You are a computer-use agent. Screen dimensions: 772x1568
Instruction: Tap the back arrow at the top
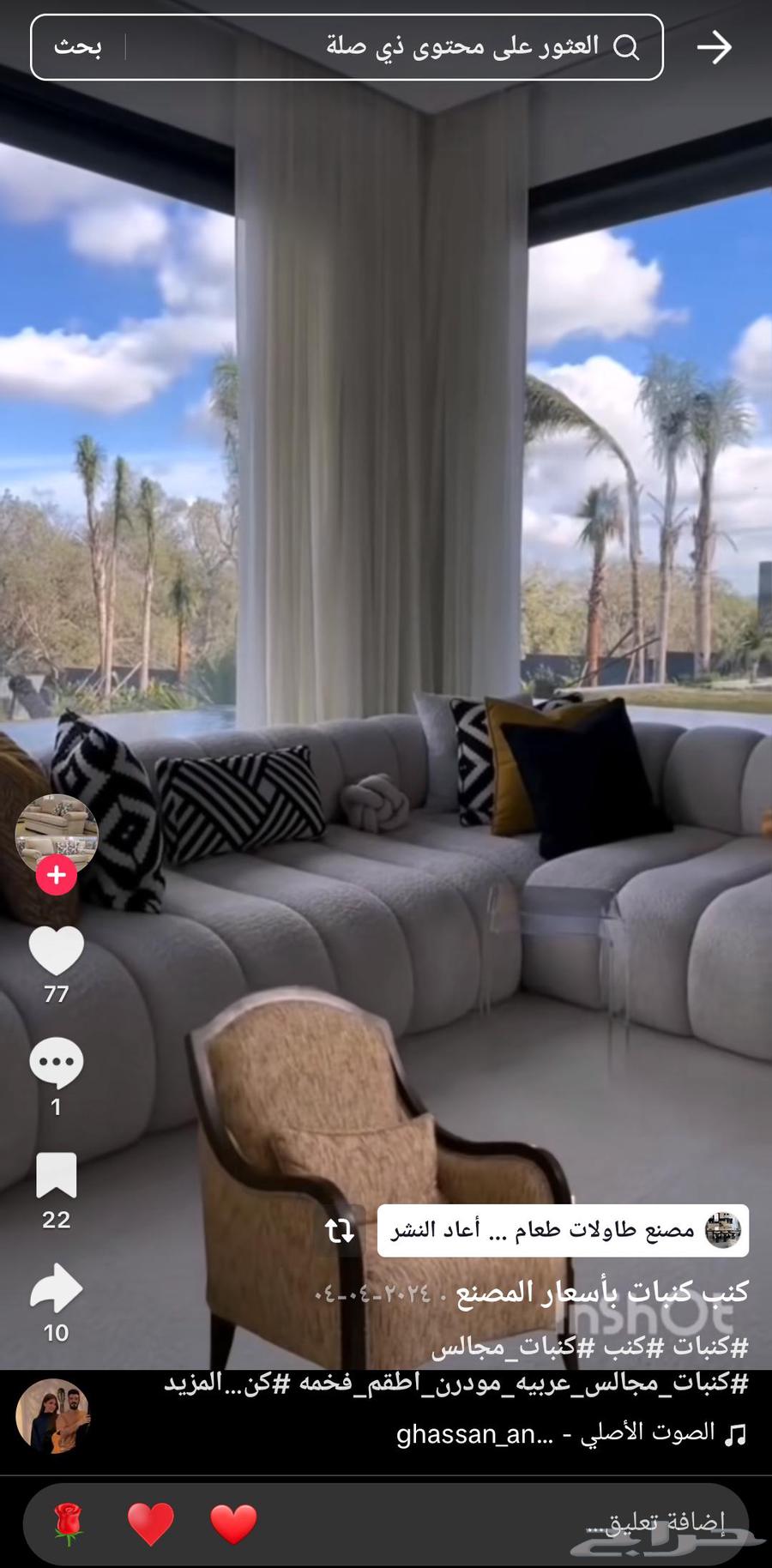tap(714, 47)
